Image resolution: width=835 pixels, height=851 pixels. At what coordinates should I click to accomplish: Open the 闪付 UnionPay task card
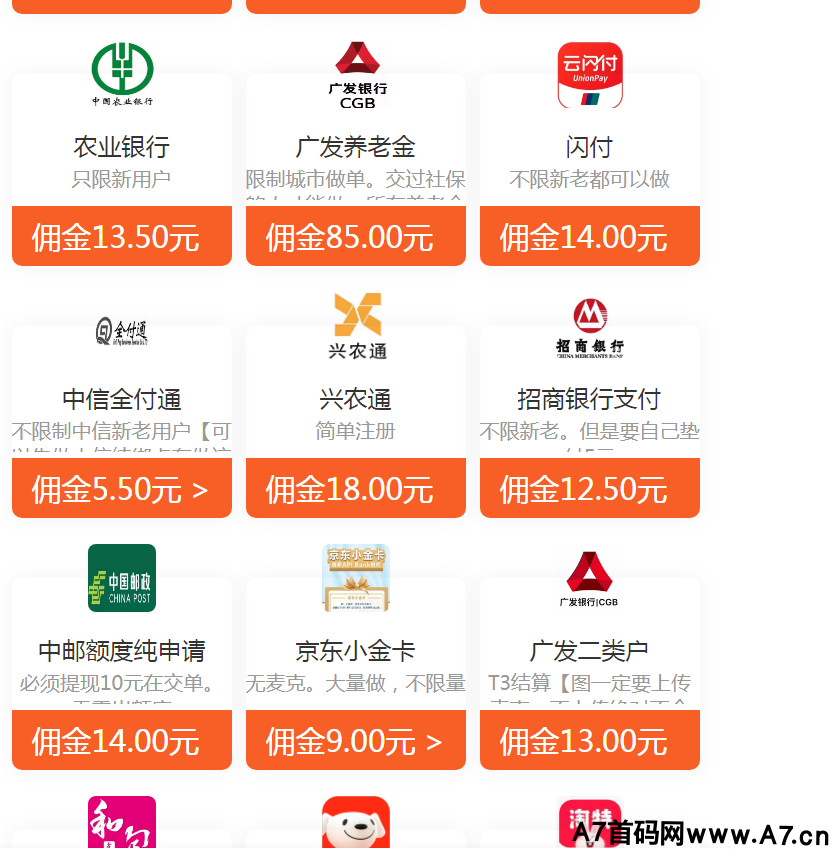(590, 148)
